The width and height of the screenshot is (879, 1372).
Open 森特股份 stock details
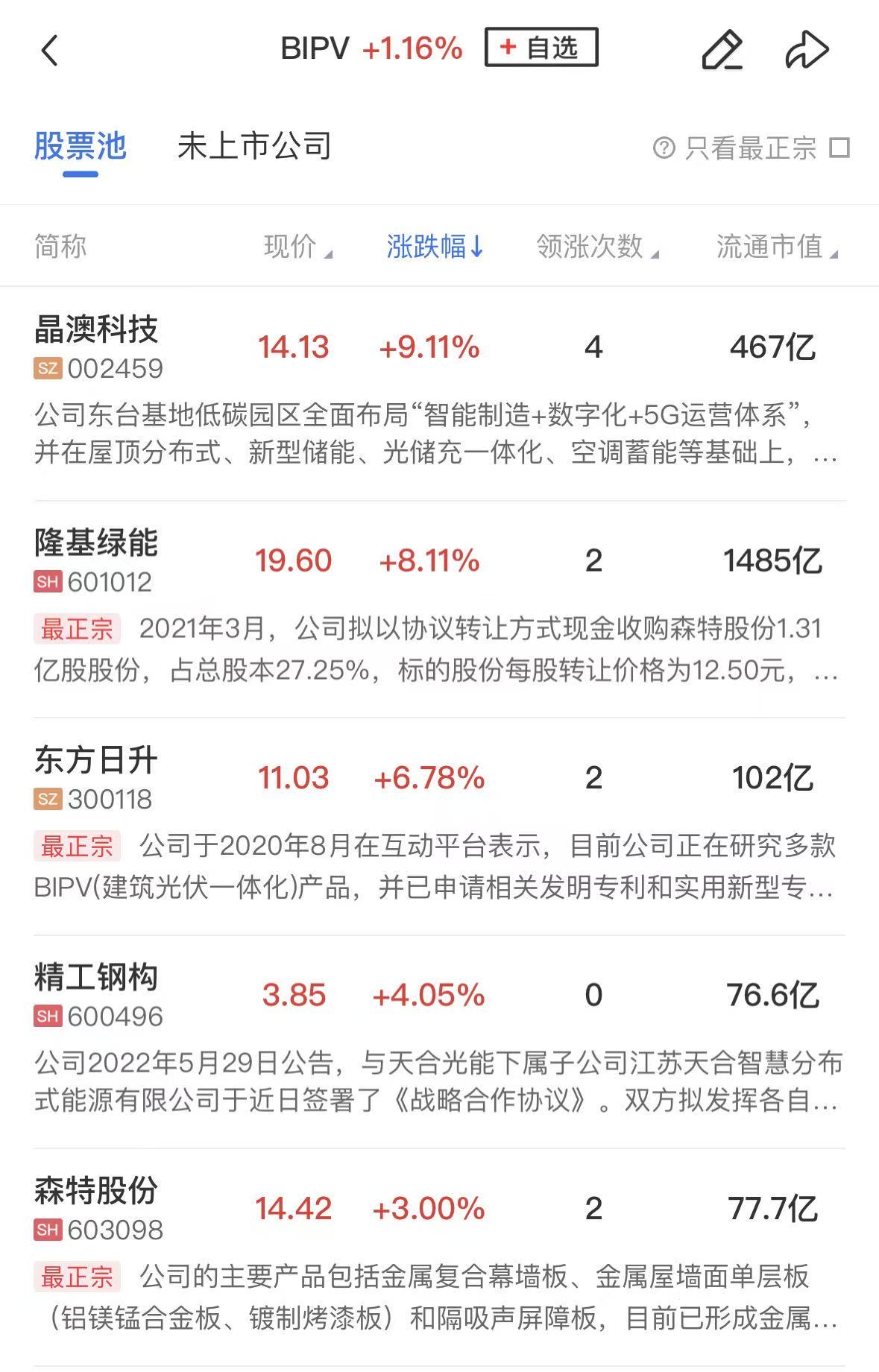[x=97, y=1191]
